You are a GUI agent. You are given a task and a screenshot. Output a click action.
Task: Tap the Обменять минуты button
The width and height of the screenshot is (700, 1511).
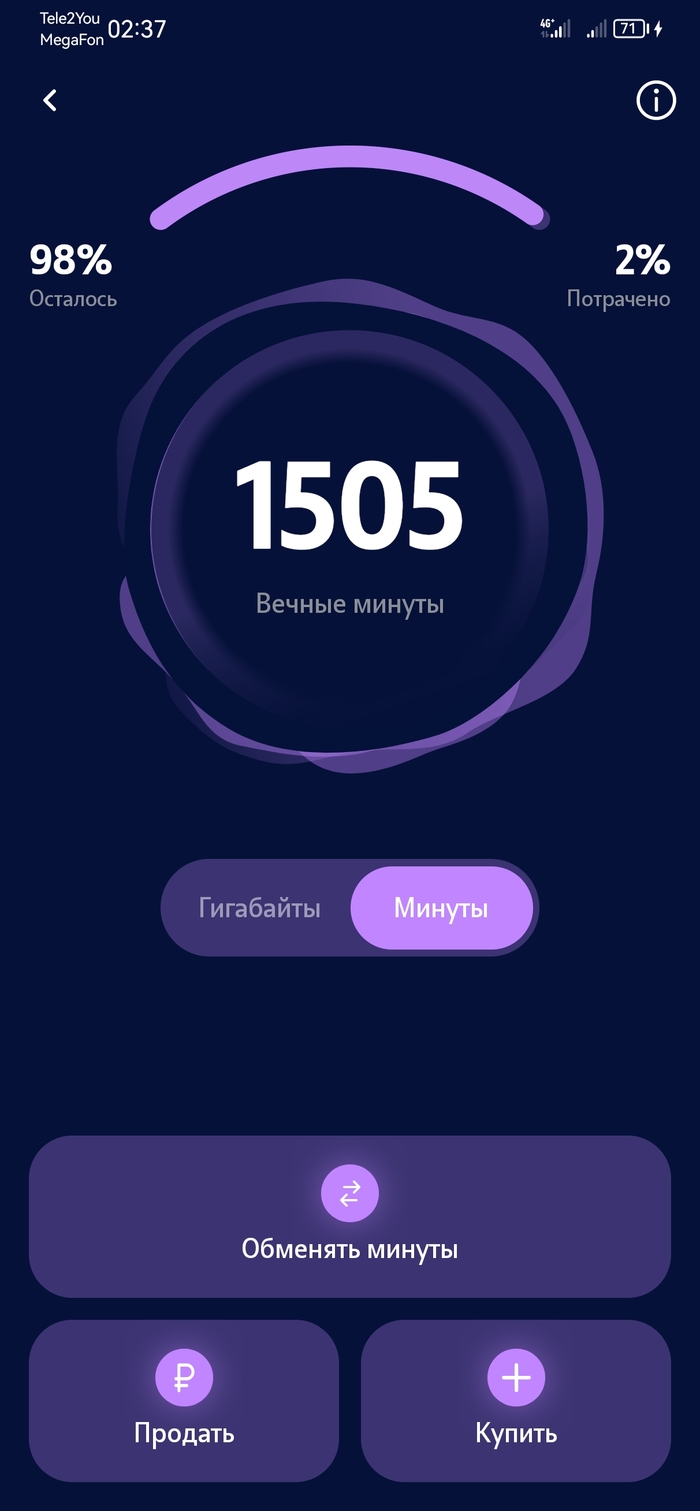click(350, 1216)
